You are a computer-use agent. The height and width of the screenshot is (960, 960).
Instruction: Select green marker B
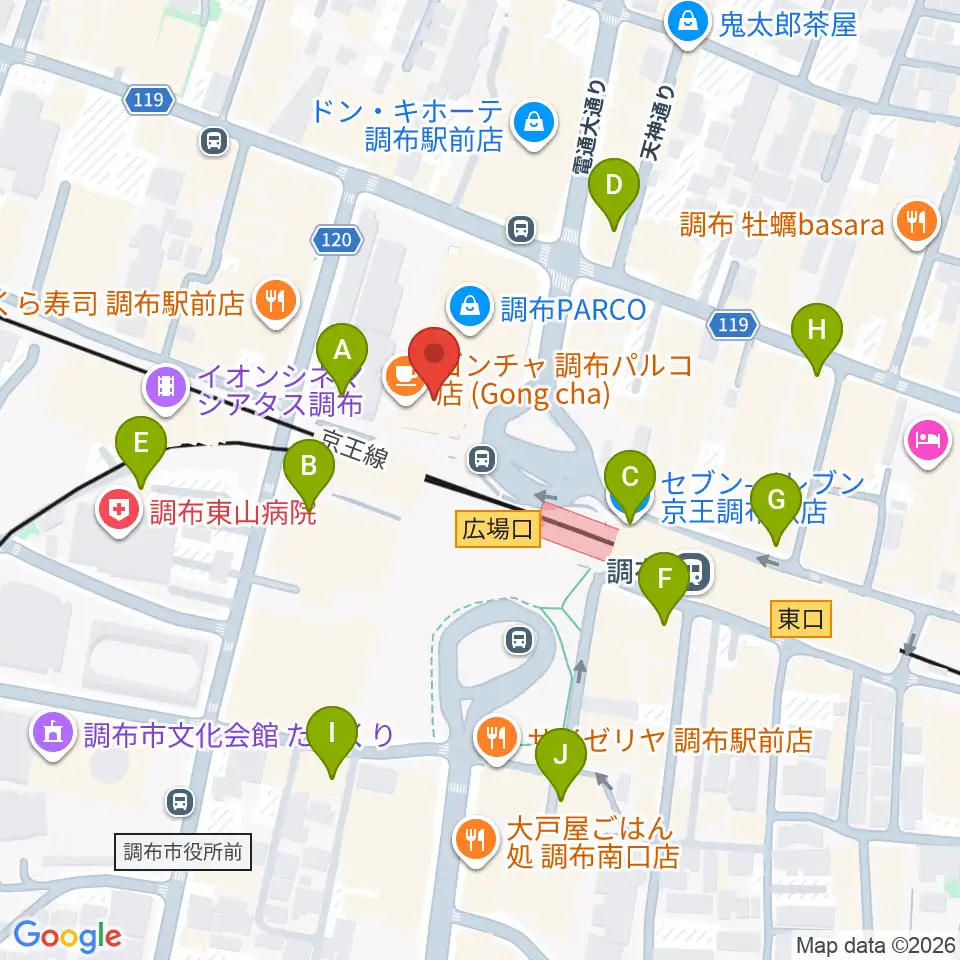pos(309,473)
